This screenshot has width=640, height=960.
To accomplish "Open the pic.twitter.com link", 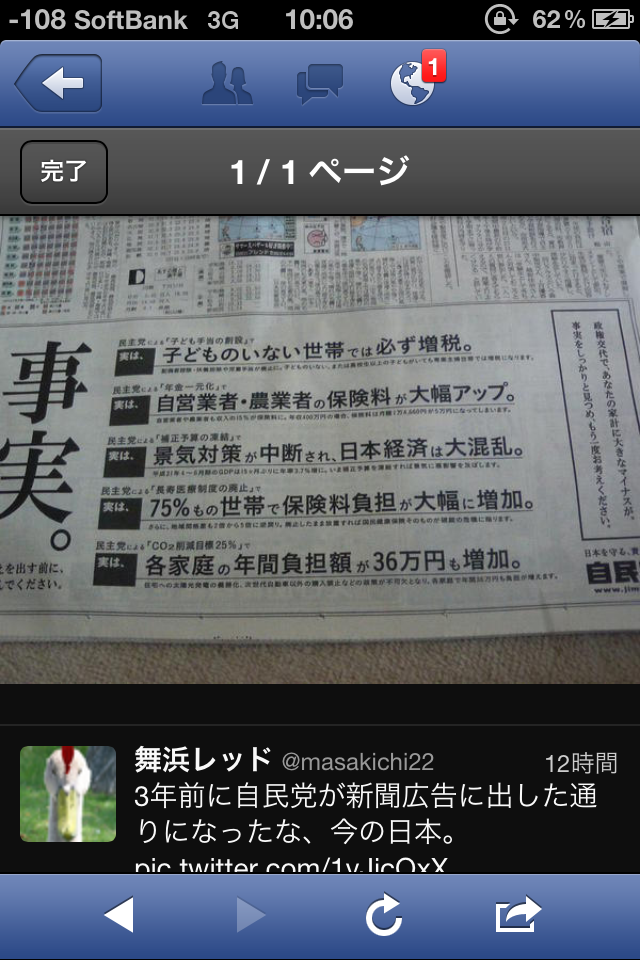I will pyautogui.click(x=290, y=863).
